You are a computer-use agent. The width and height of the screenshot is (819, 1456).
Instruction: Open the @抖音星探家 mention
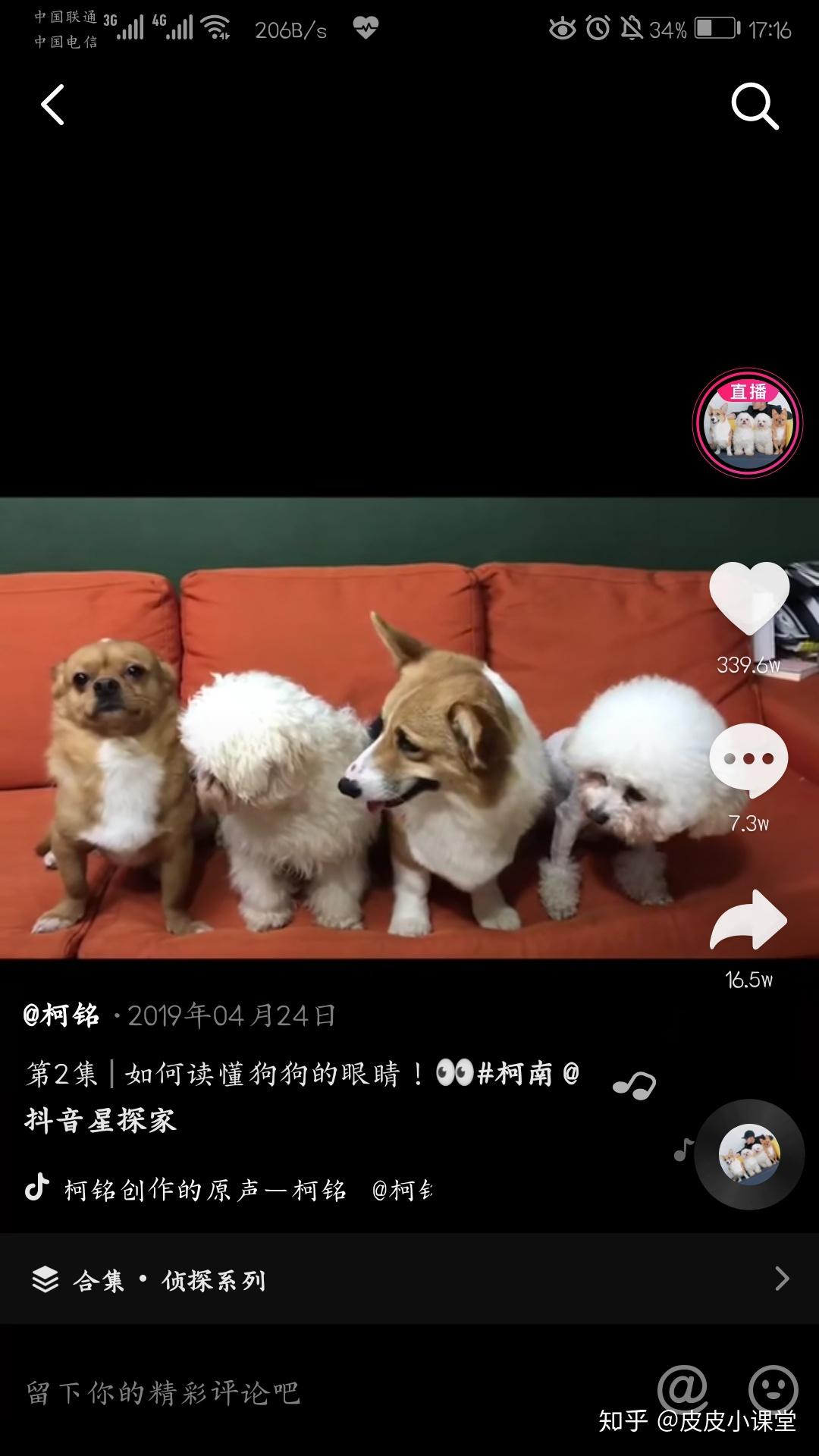coord(101,1120)
